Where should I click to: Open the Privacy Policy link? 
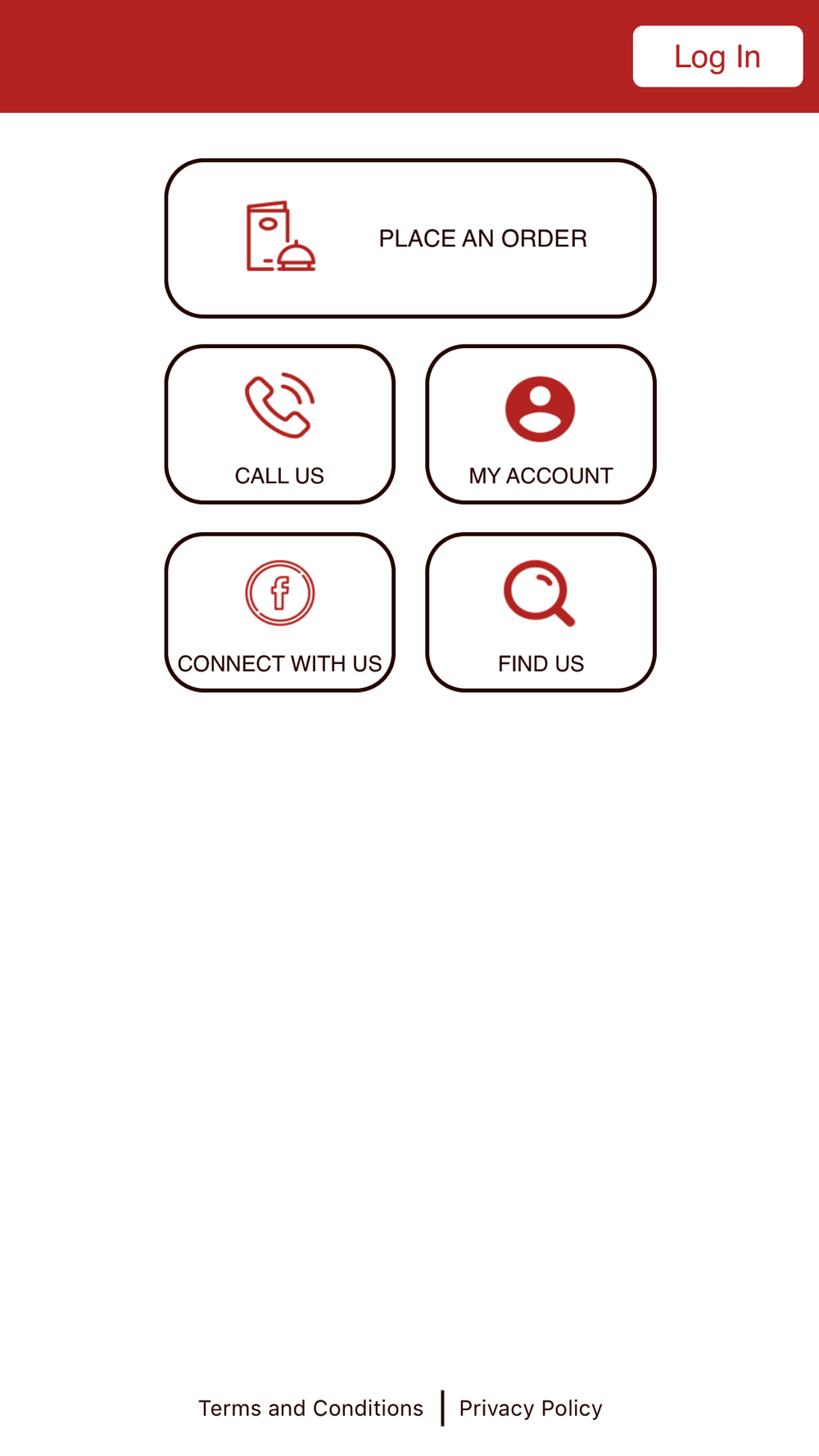click(x=531, y=1409)
